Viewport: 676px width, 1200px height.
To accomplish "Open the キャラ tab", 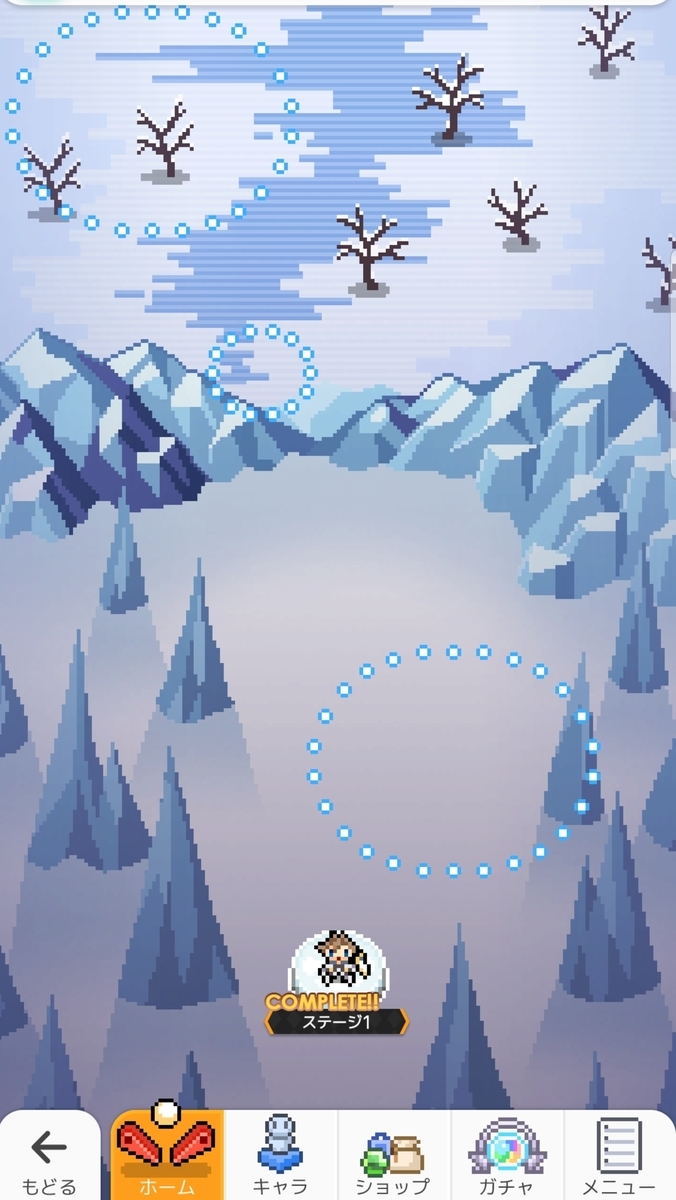I will point(280,1157).
